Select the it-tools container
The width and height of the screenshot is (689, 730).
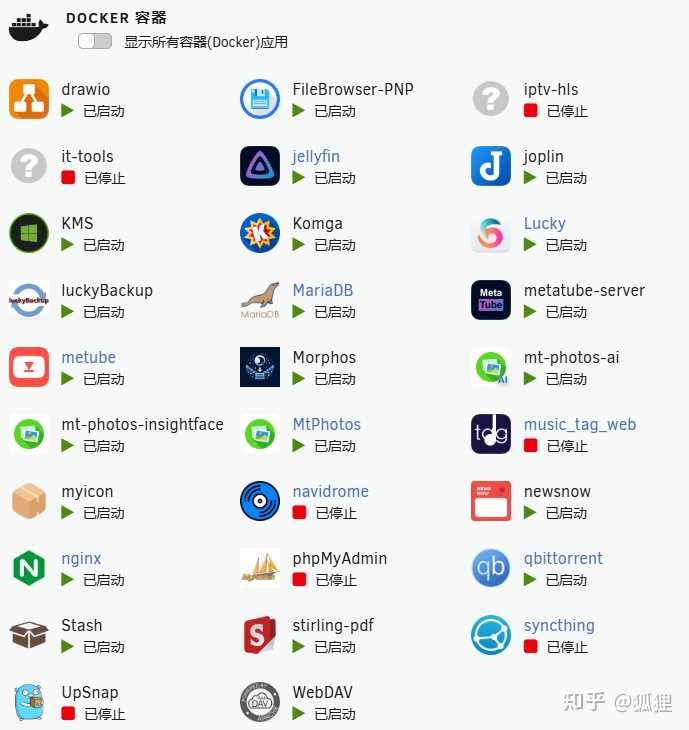pyautogui.click(x=87, y=157)
